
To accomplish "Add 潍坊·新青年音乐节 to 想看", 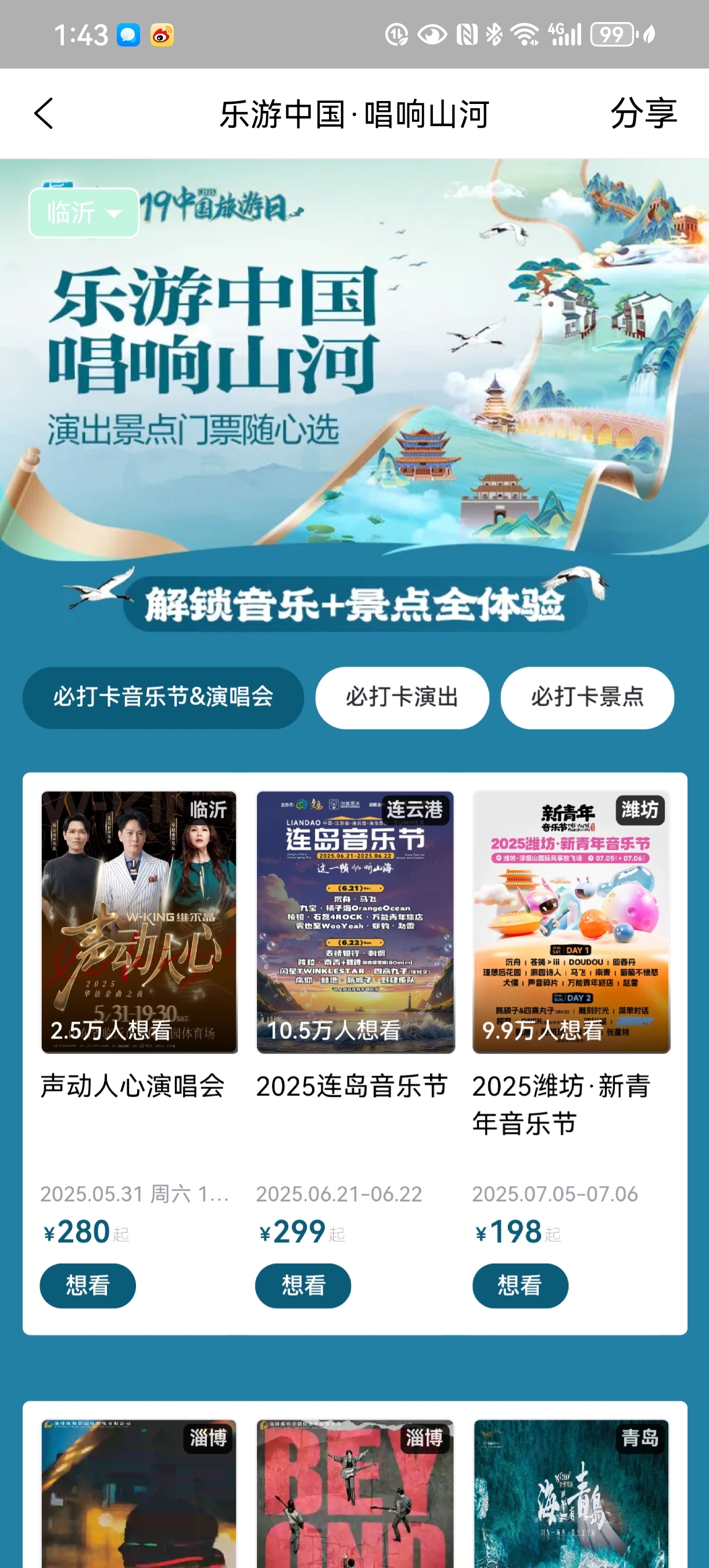I will click(x=520, y=1286).
